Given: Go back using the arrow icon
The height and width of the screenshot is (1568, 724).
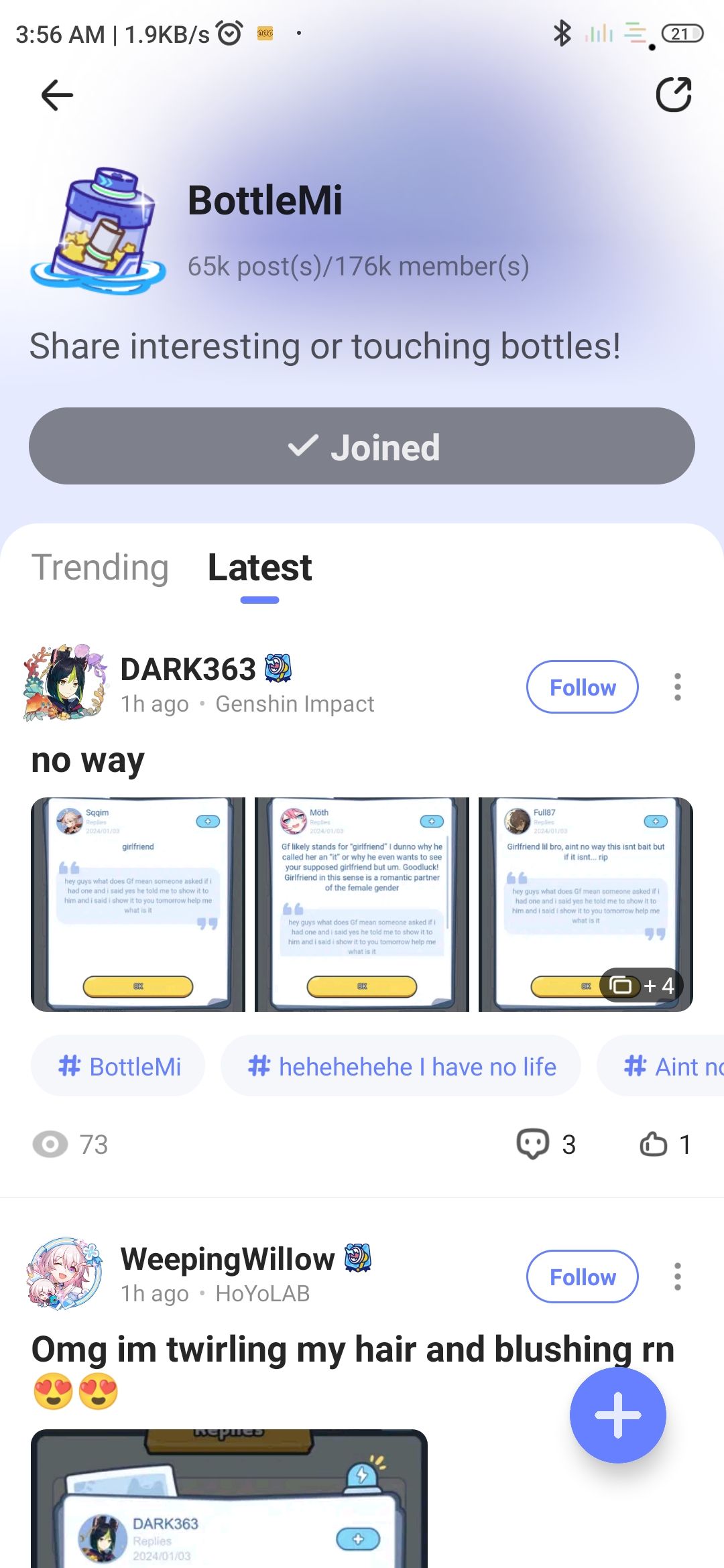Looking at the screenshot, I should pyautogui.click(x=57, y=94).
